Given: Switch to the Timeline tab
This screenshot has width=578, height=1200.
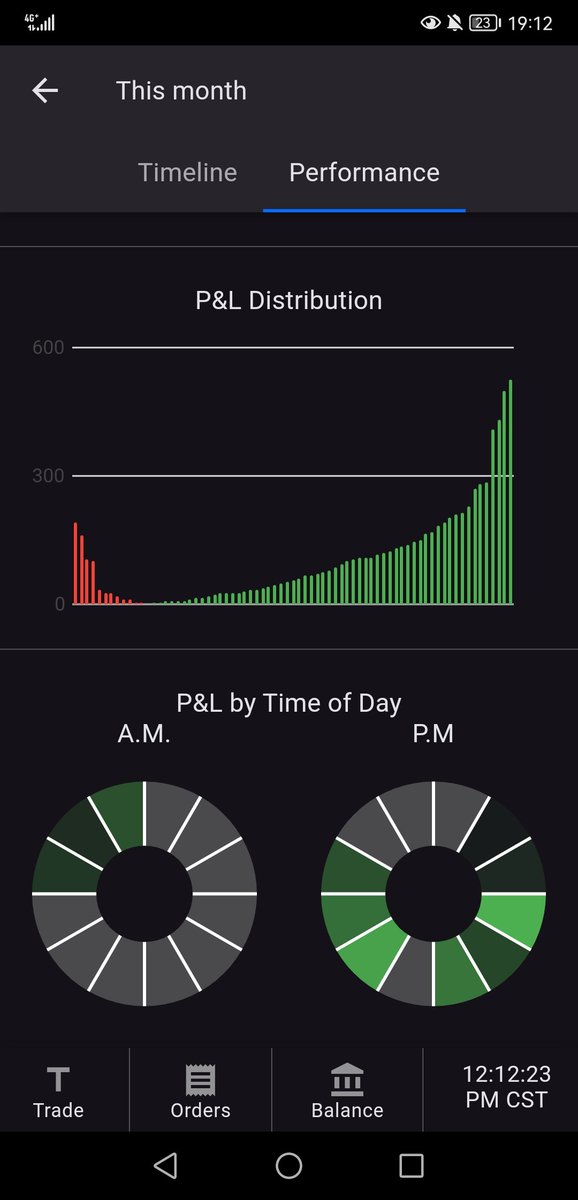Looking at the screenshot, I should click(x=187, y=172).
